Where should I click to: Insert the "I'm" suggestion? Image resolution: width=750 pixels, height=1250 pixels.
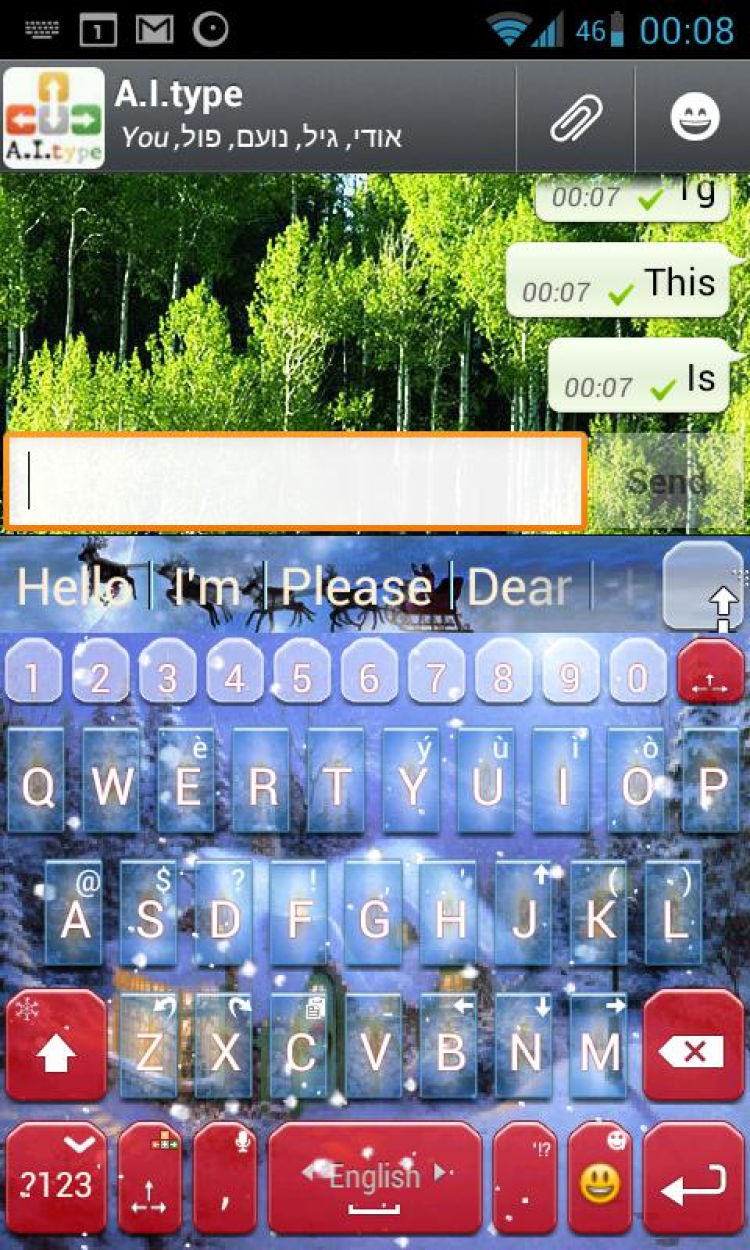pyautogui.click(x=206, y=588)
